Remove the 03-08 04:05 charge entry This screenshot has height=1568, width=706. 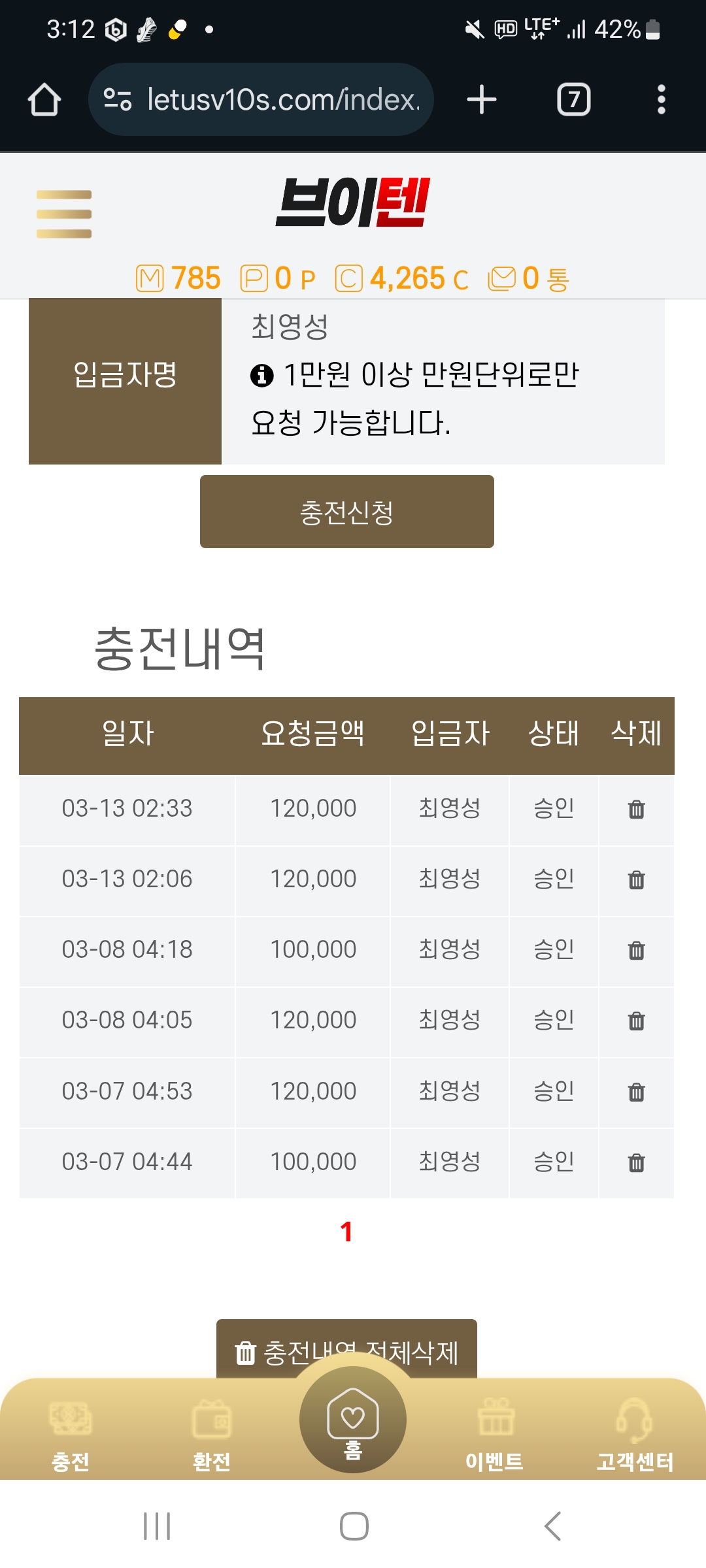(x=636, y=1021)
